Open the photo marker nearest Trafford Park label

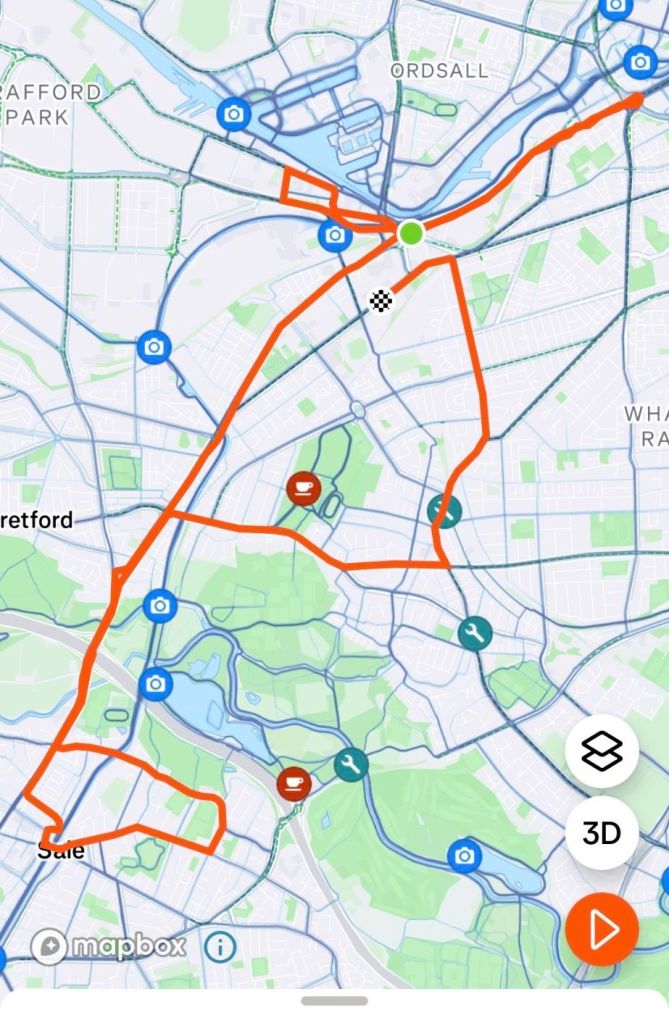(233, 114)
